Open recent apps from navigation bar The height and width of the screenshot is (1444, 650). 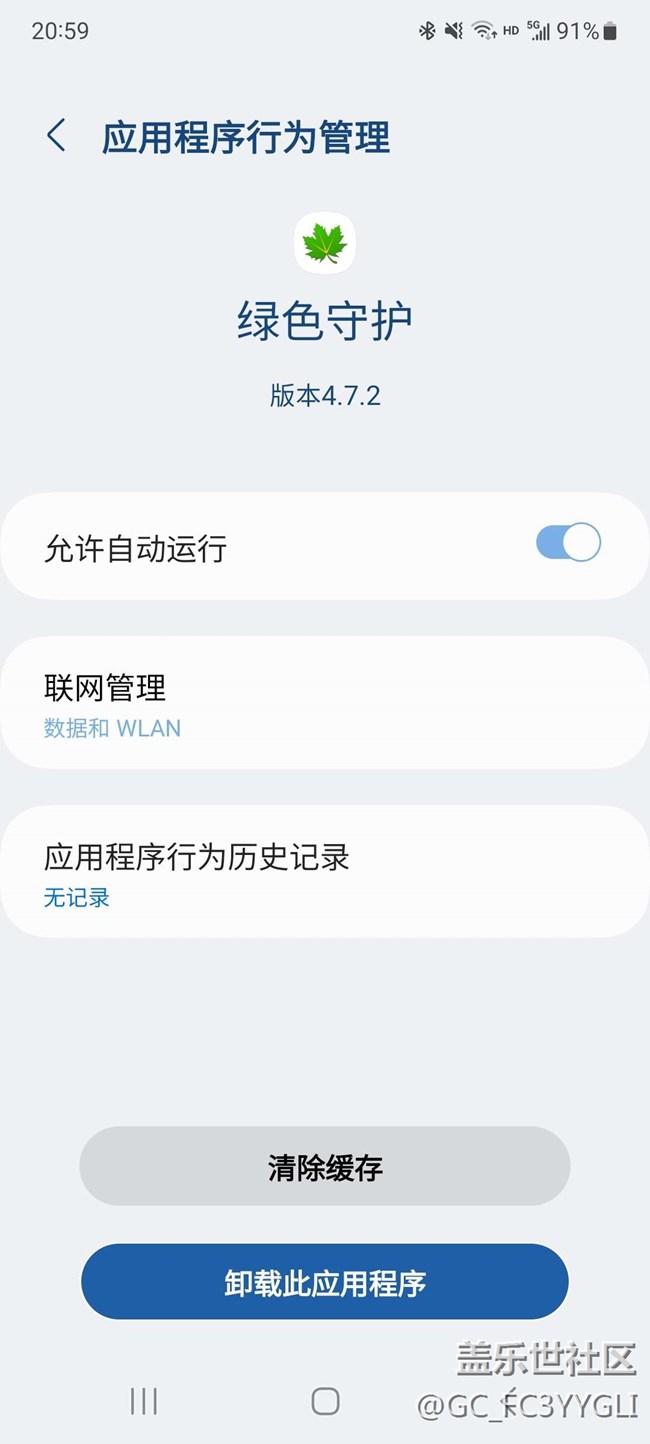[x=144, y=1401]
